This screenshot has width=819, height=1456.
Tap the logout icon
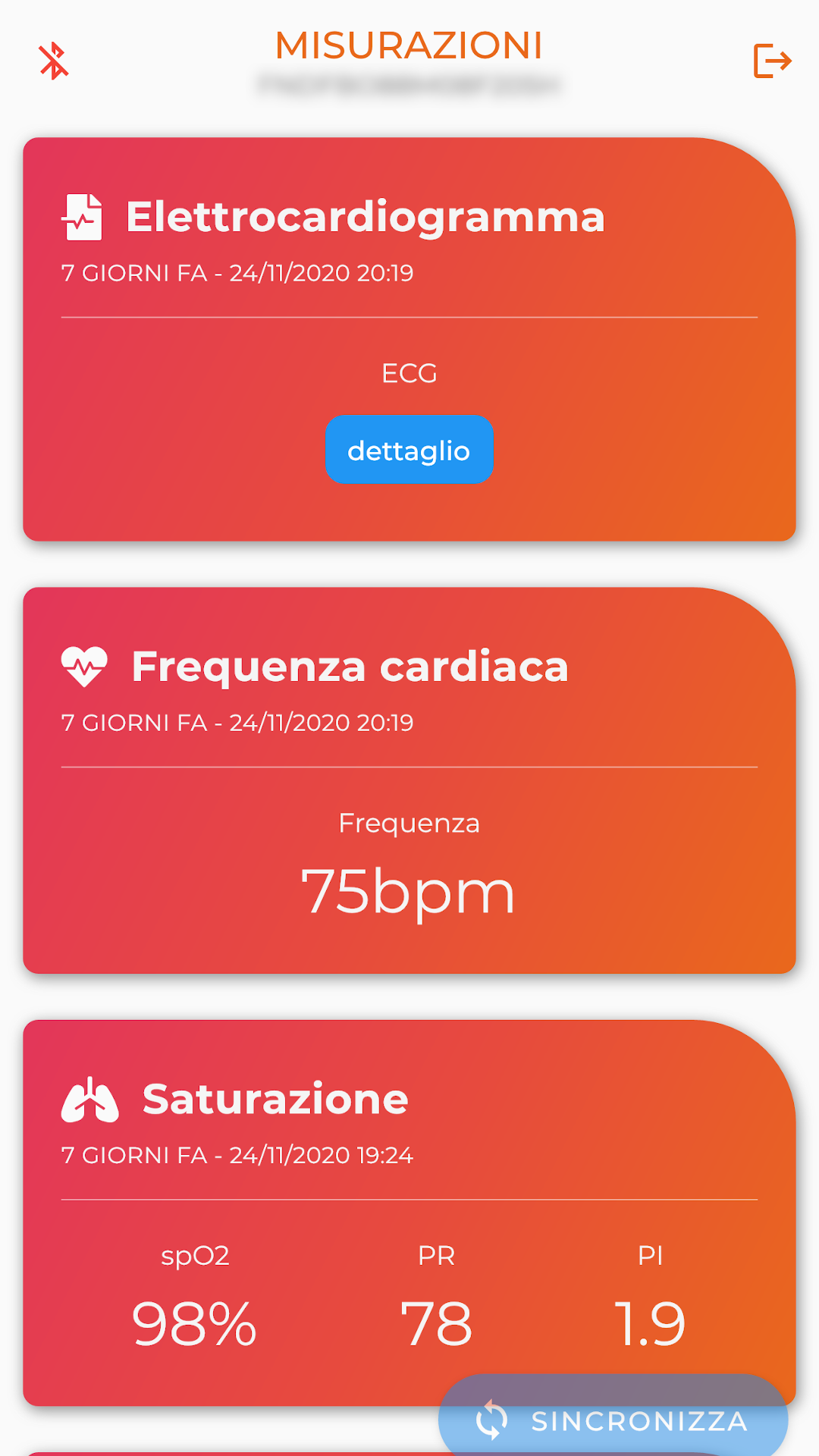tap(773, 61)
